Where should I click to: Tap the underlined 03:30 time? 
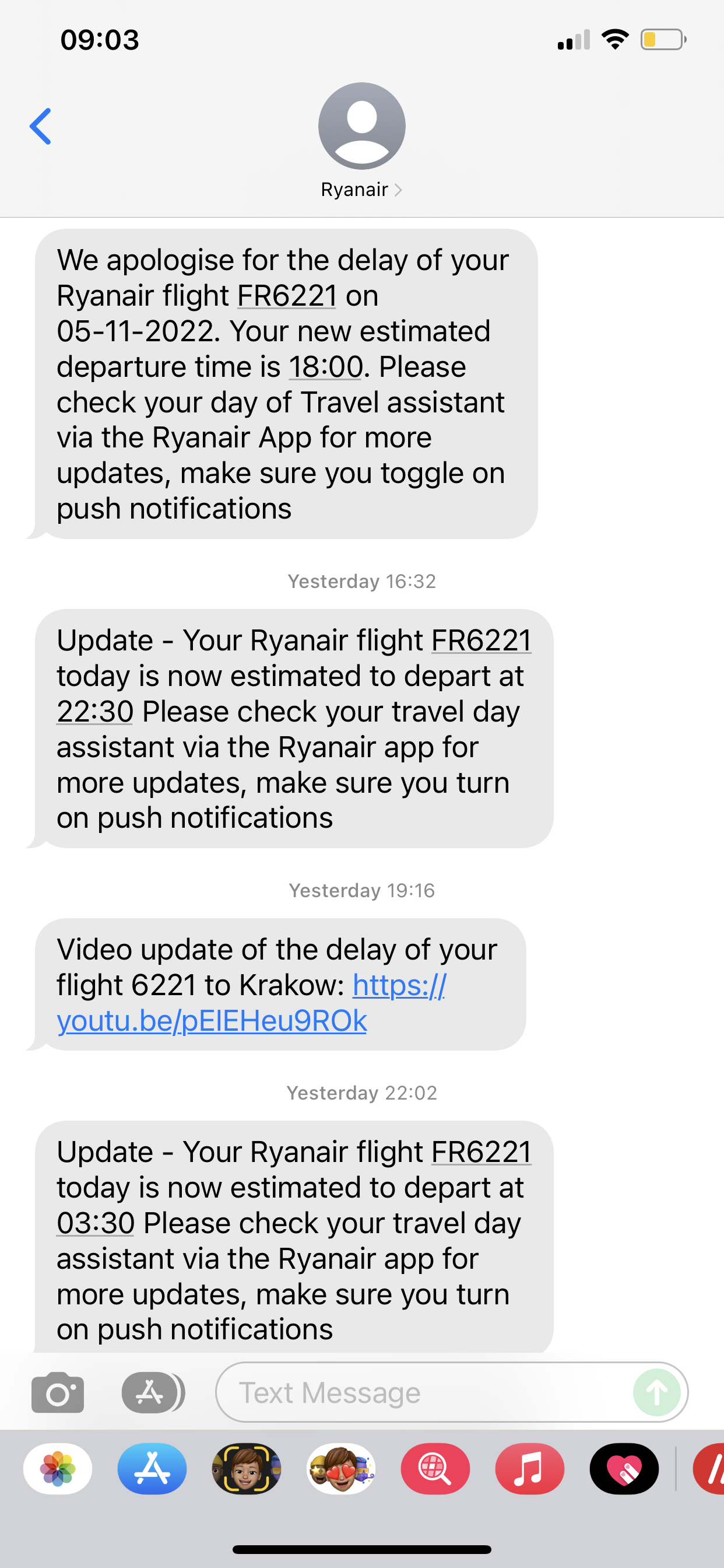[96, 1223]
